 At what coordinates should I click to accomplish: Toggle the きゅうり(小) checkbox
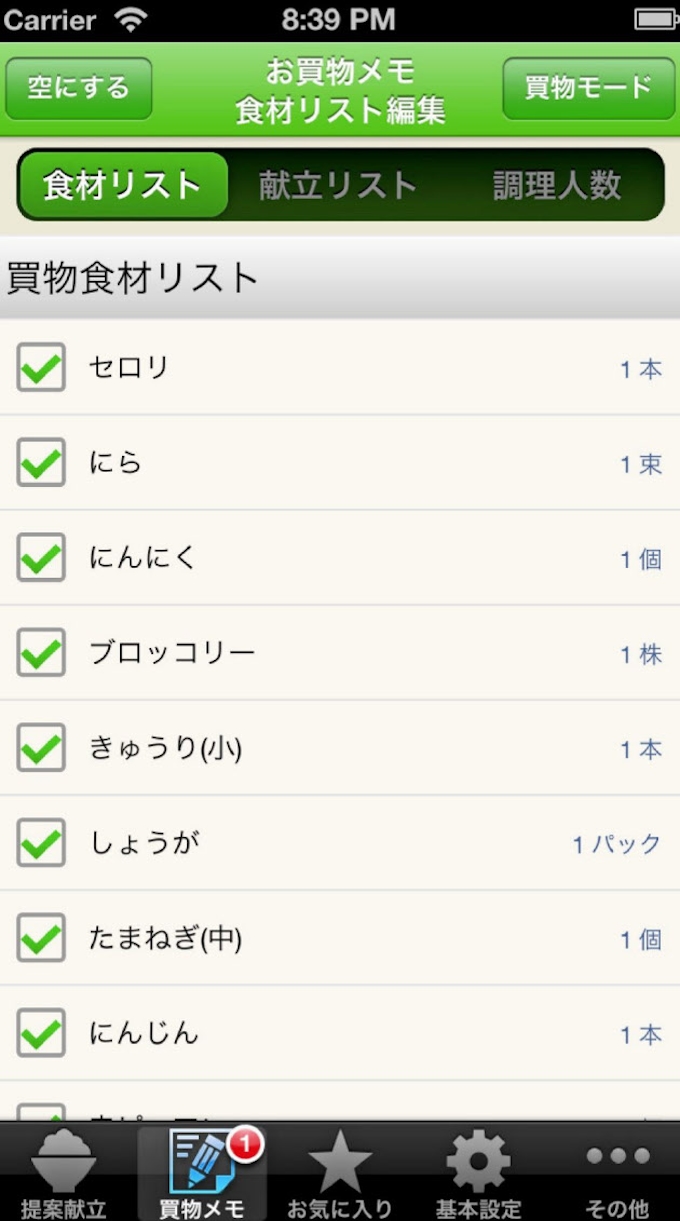(41, 748)
